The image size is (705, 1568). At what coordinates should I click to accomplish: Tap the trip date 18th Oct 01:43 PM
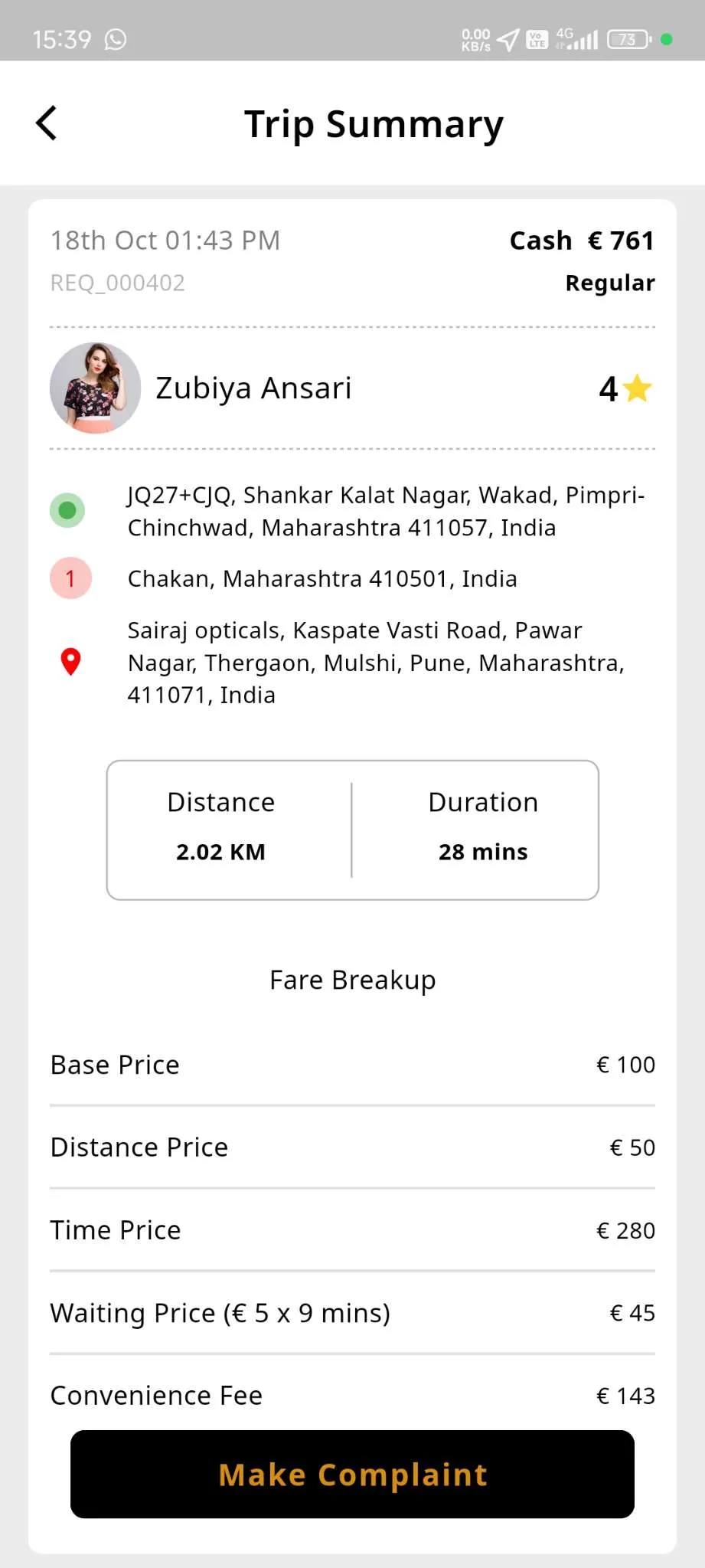(165, 240)
